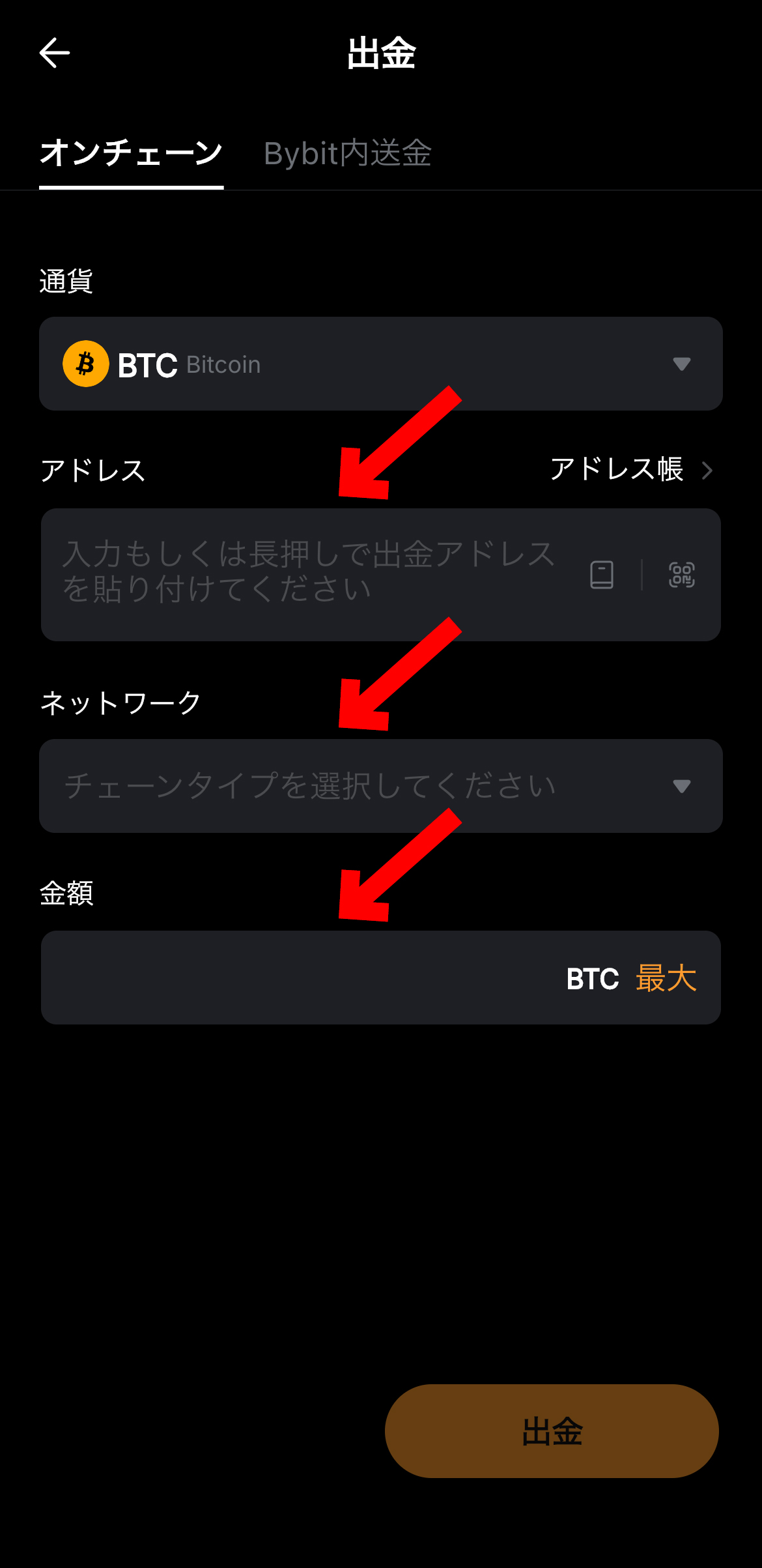Tap 最大 to fill the maximum BTC amount
This screenshot has width=762, height=1568.
click(x=666, y=978)
